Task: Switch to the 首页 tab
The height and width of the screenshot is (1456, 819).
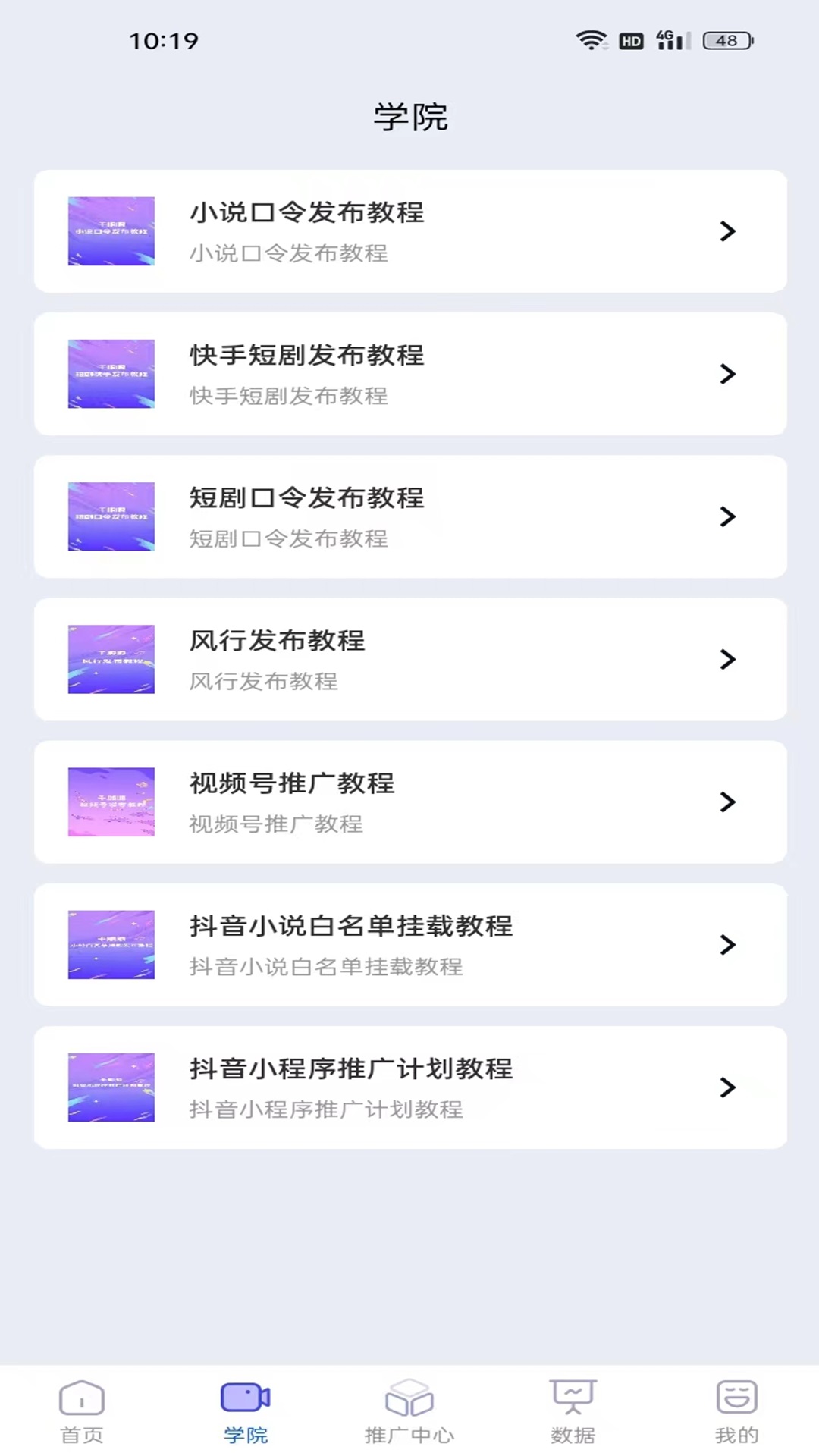Action: (x=82, y=1411)
